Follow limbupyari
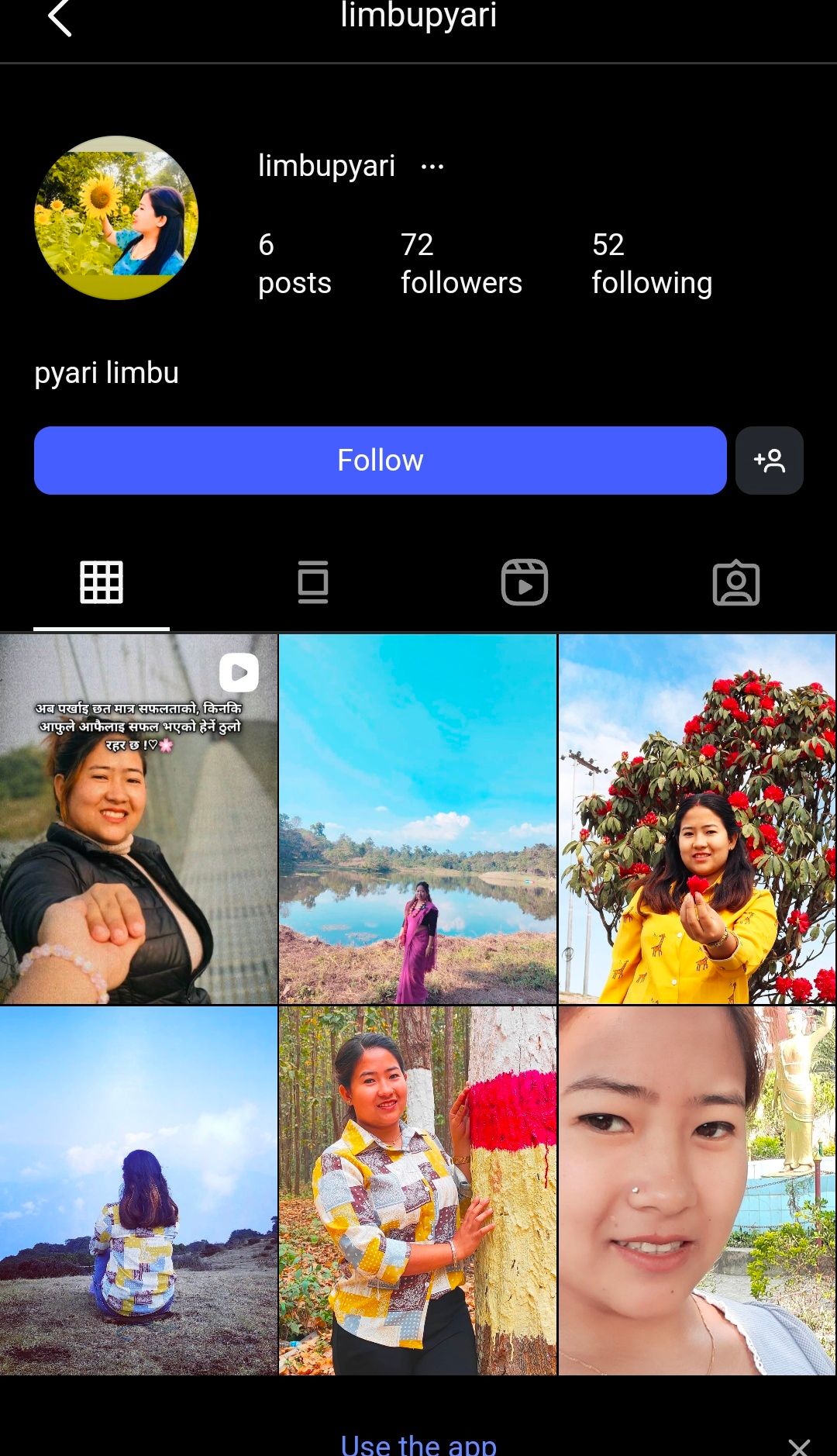The width and height of the screenshot is (837, 1456). click(x=380, y=461)
